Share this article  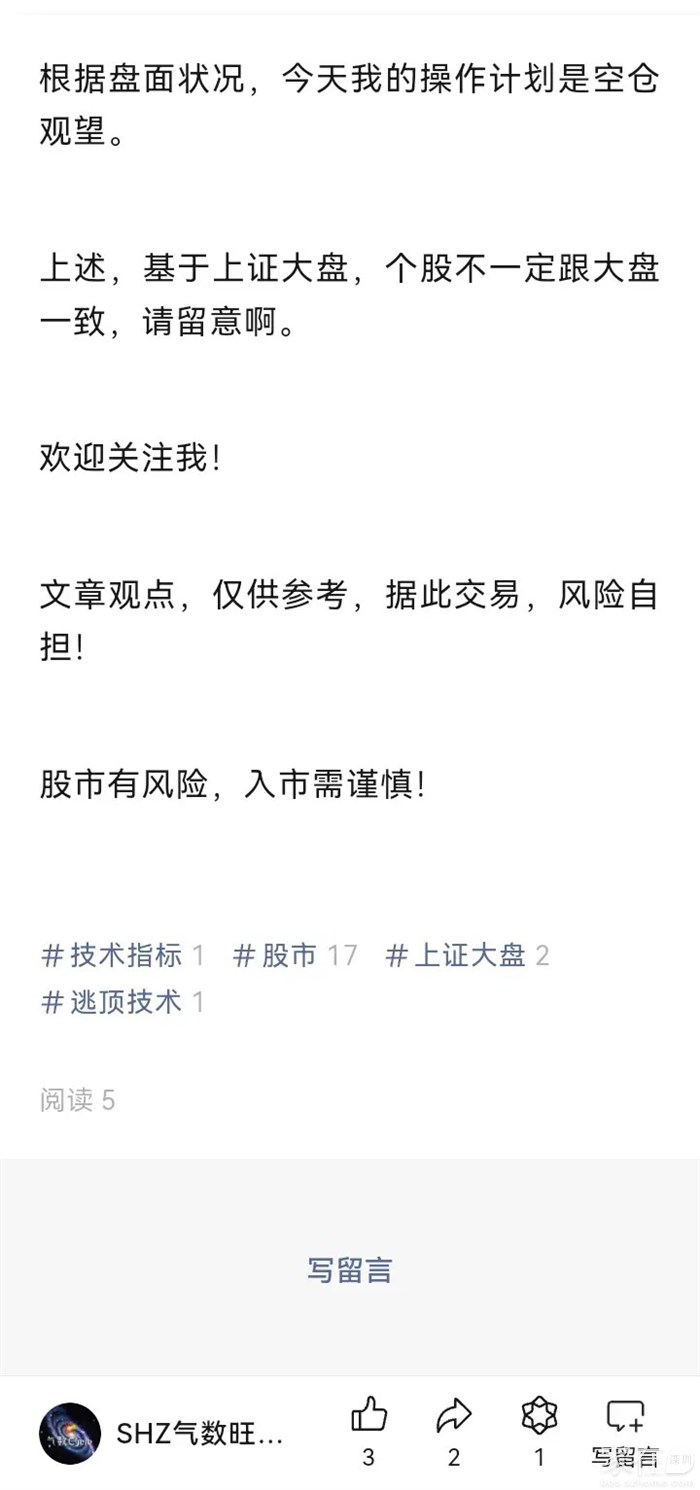click(454, 1416)
